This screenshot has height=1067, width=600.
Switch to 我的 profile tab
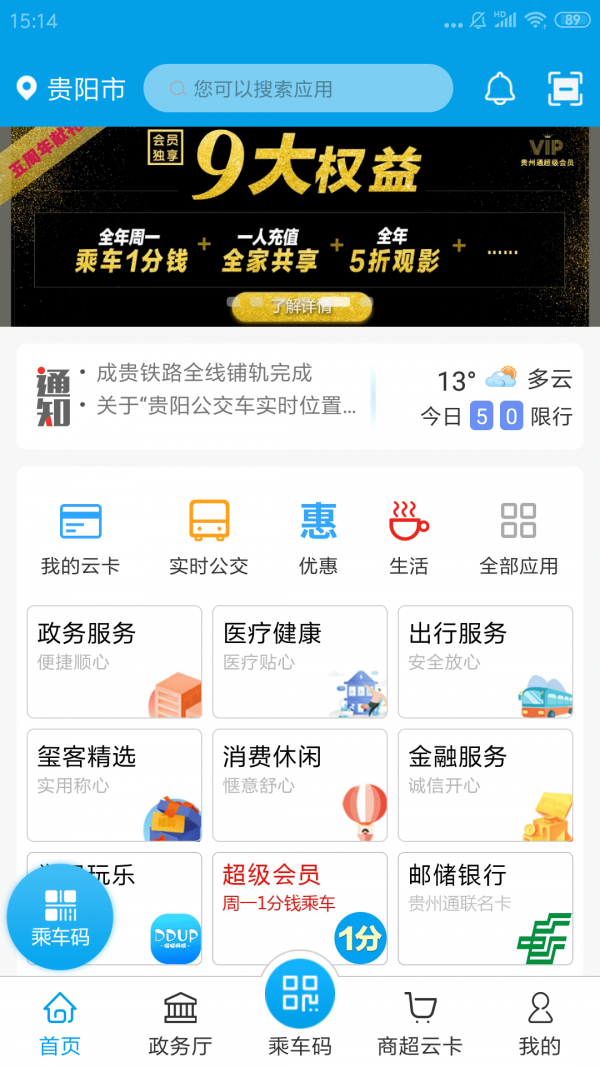[540, 1024]
